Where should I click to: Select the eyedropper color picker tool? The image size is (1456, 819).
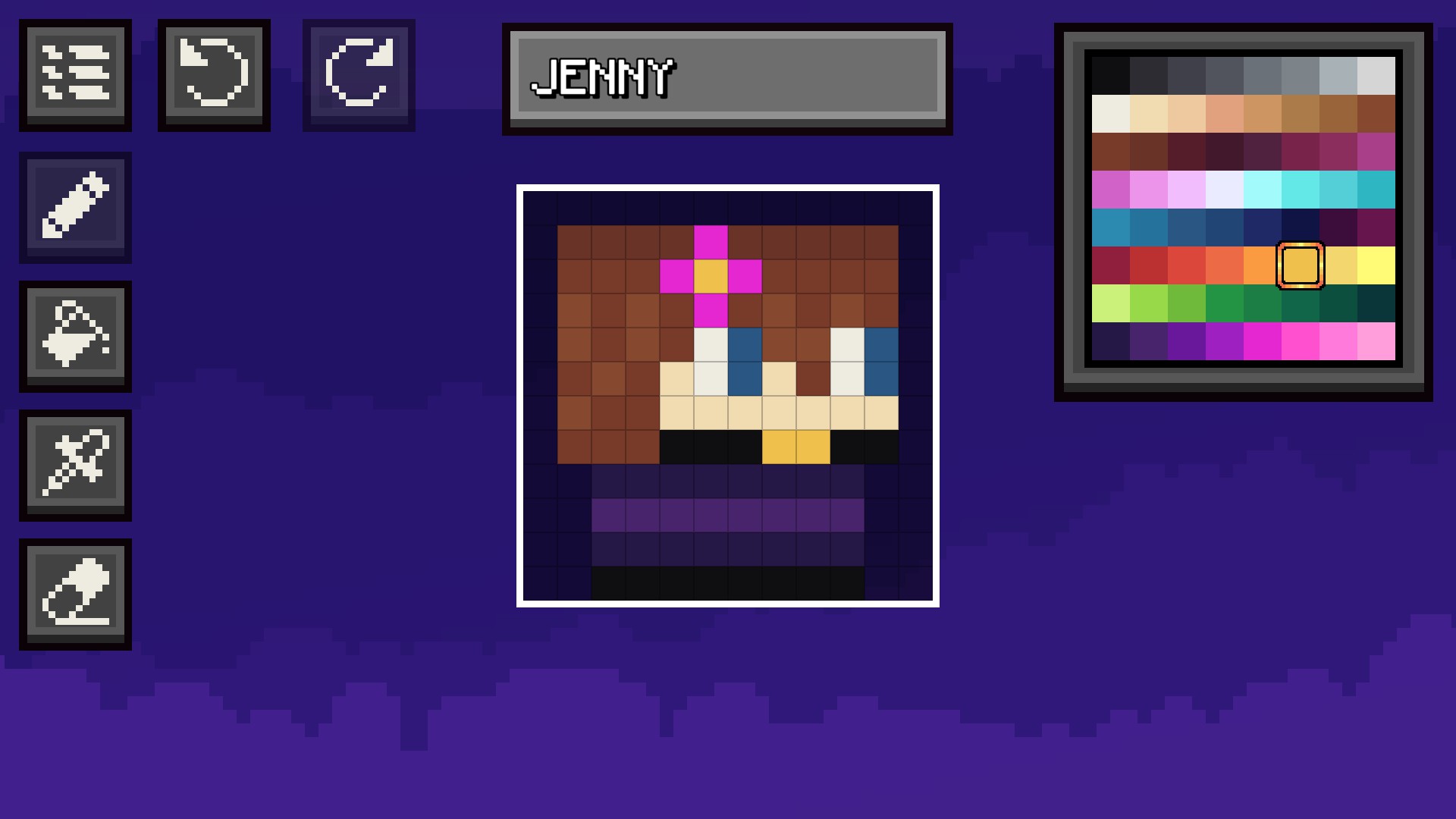click(75, 465)
